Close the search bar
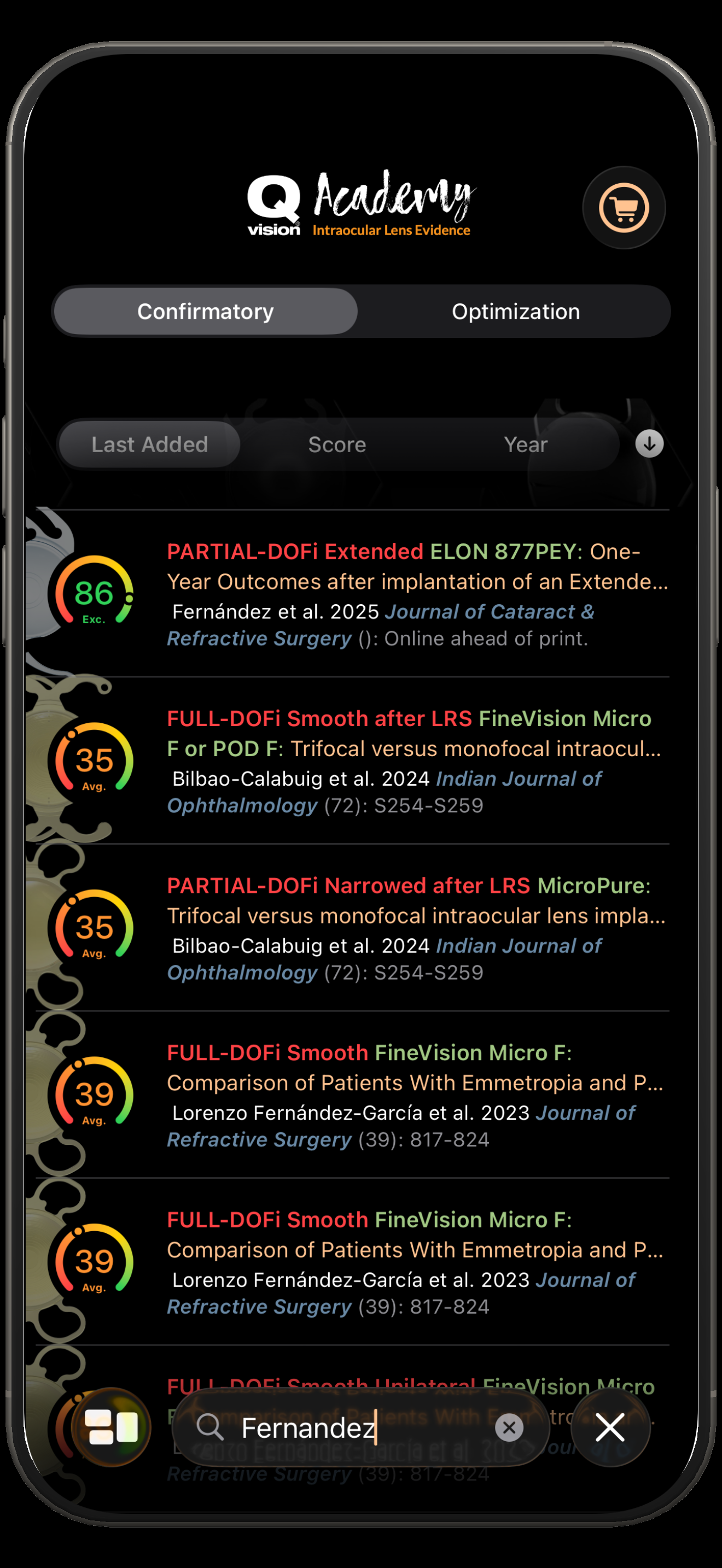This screenshot has width=722, height=1568. pos(610,1427)
